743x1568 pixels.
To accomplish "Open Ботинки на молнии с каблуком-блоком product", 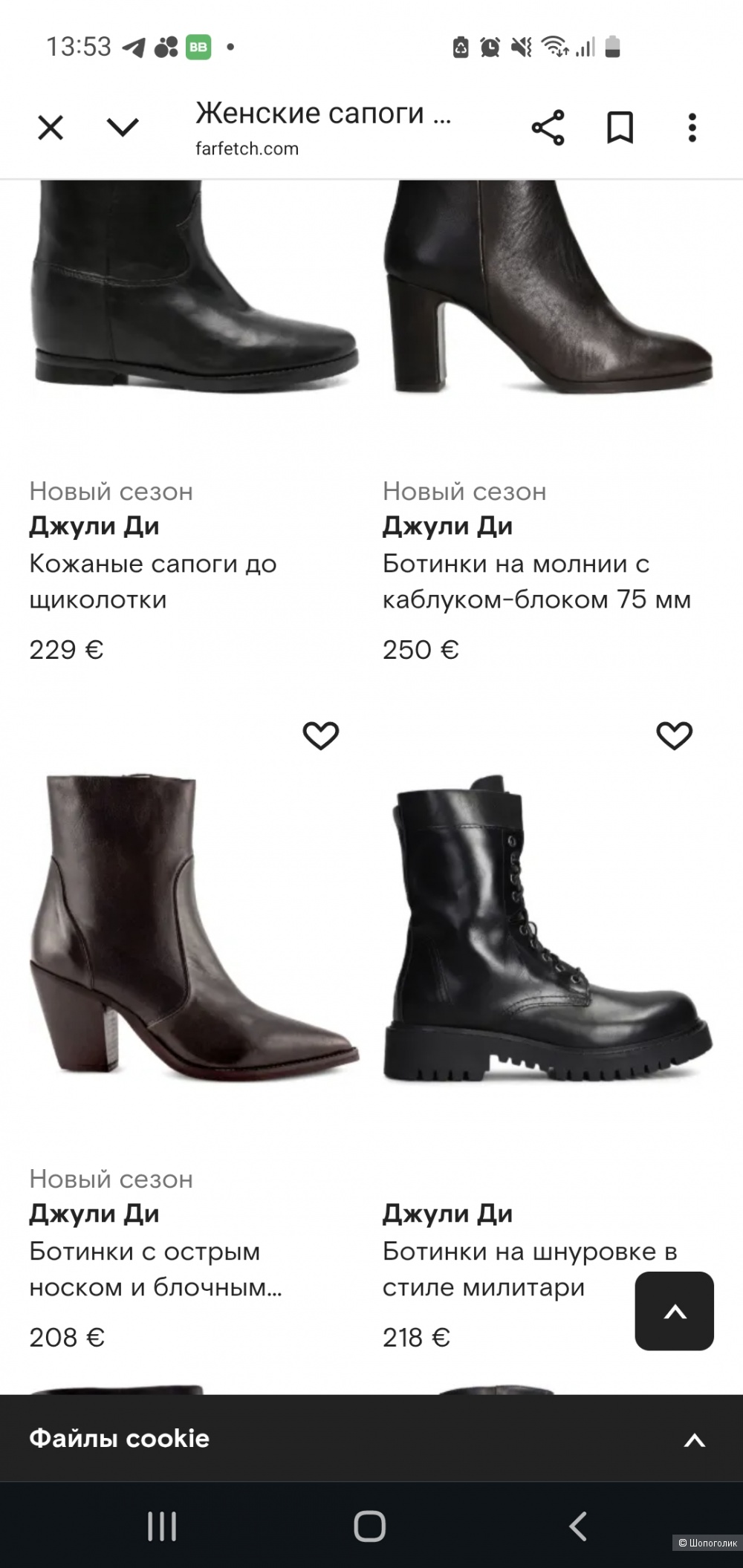I will [536, 581].
